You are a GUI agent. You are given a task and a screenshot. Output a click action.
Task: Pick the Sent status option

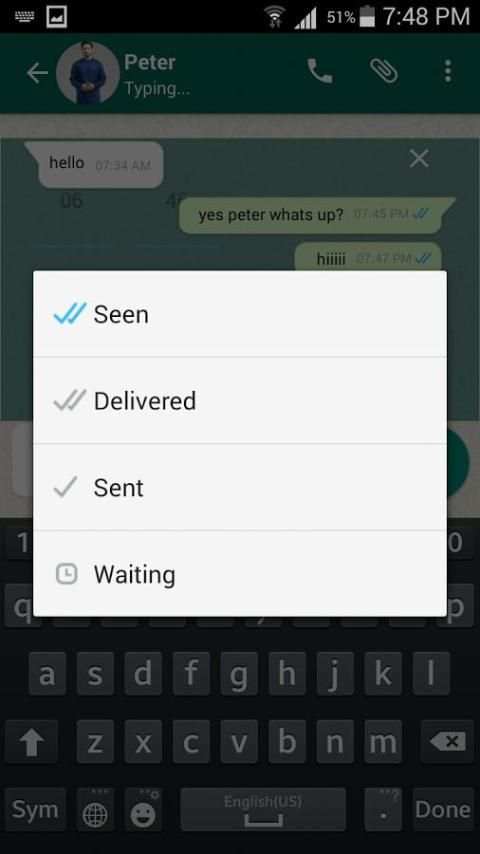click(x=240, y=487)
